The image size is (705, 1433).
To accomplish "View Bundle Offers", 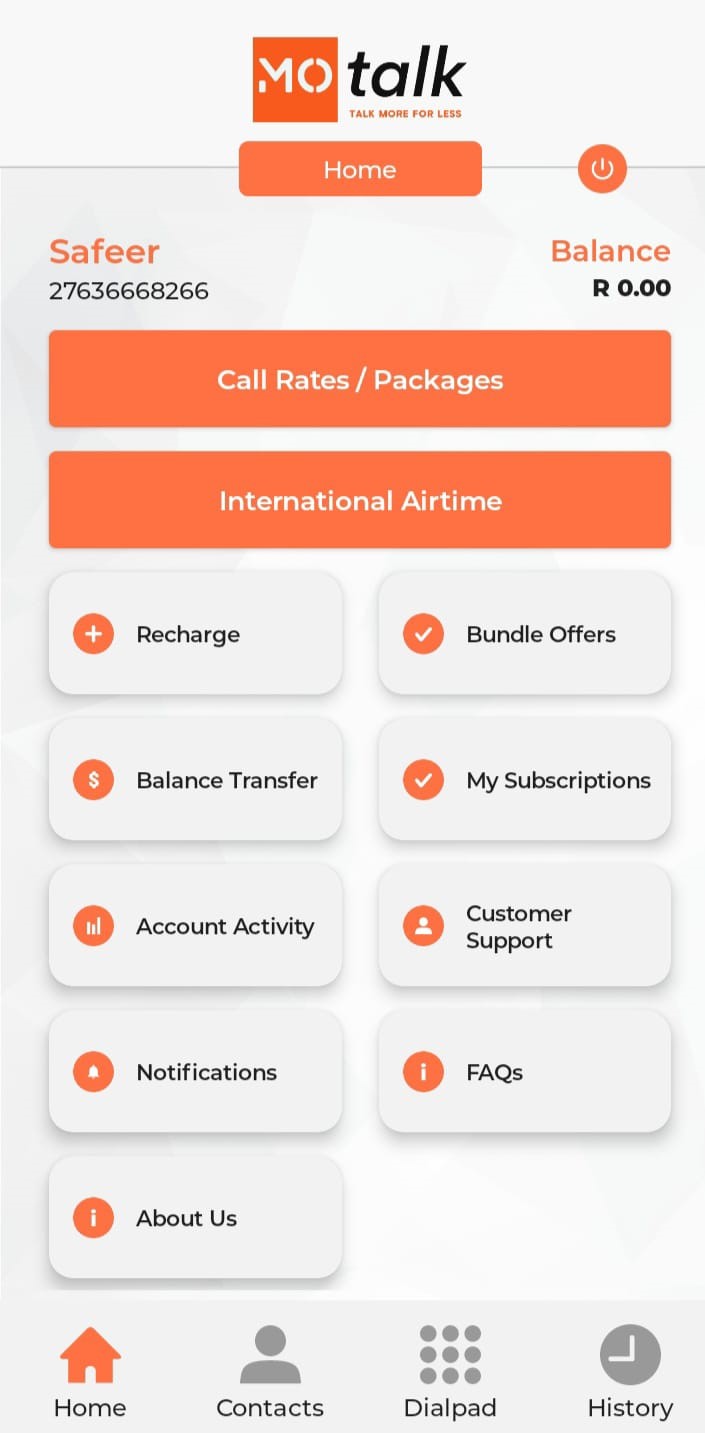I will coord(524,634).
